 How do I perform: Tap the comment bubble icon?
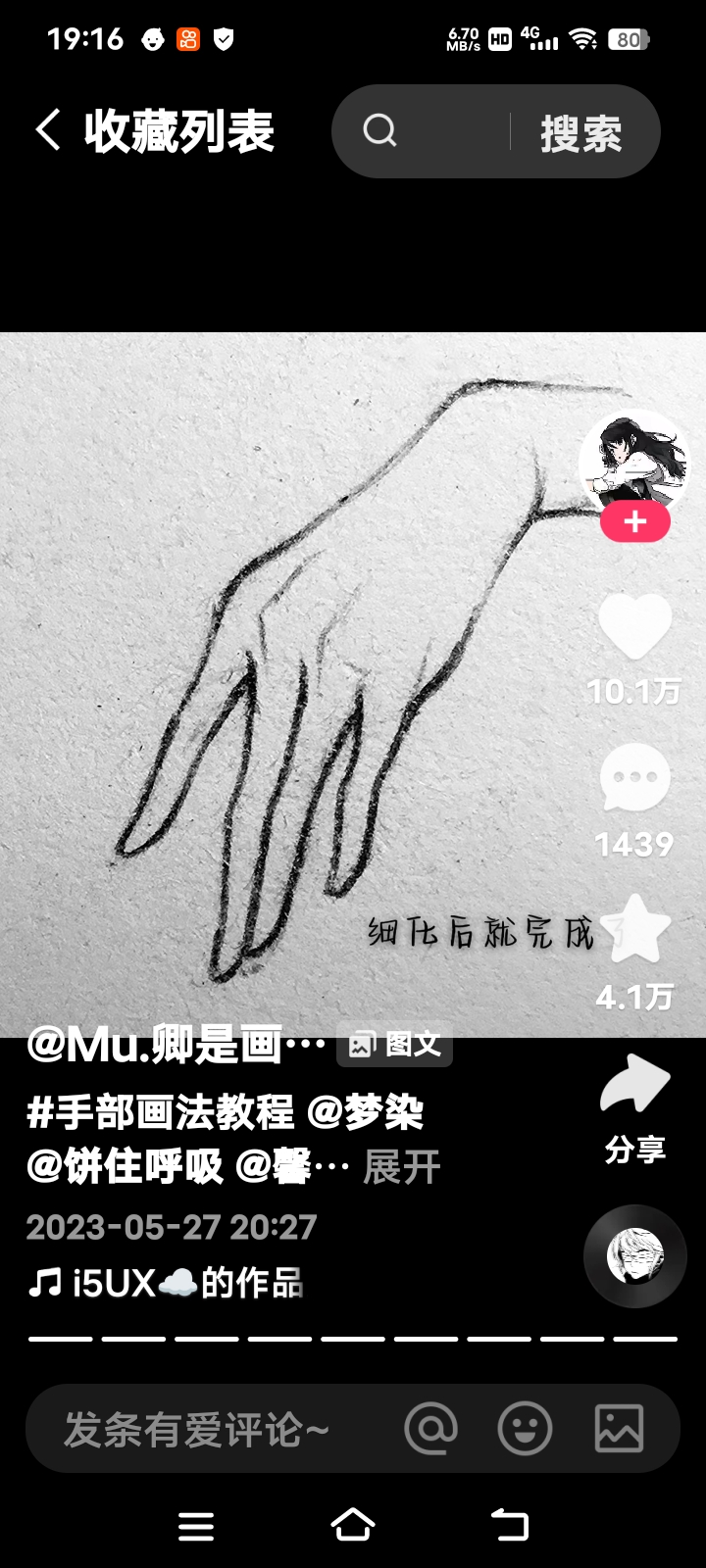(634, 775)
